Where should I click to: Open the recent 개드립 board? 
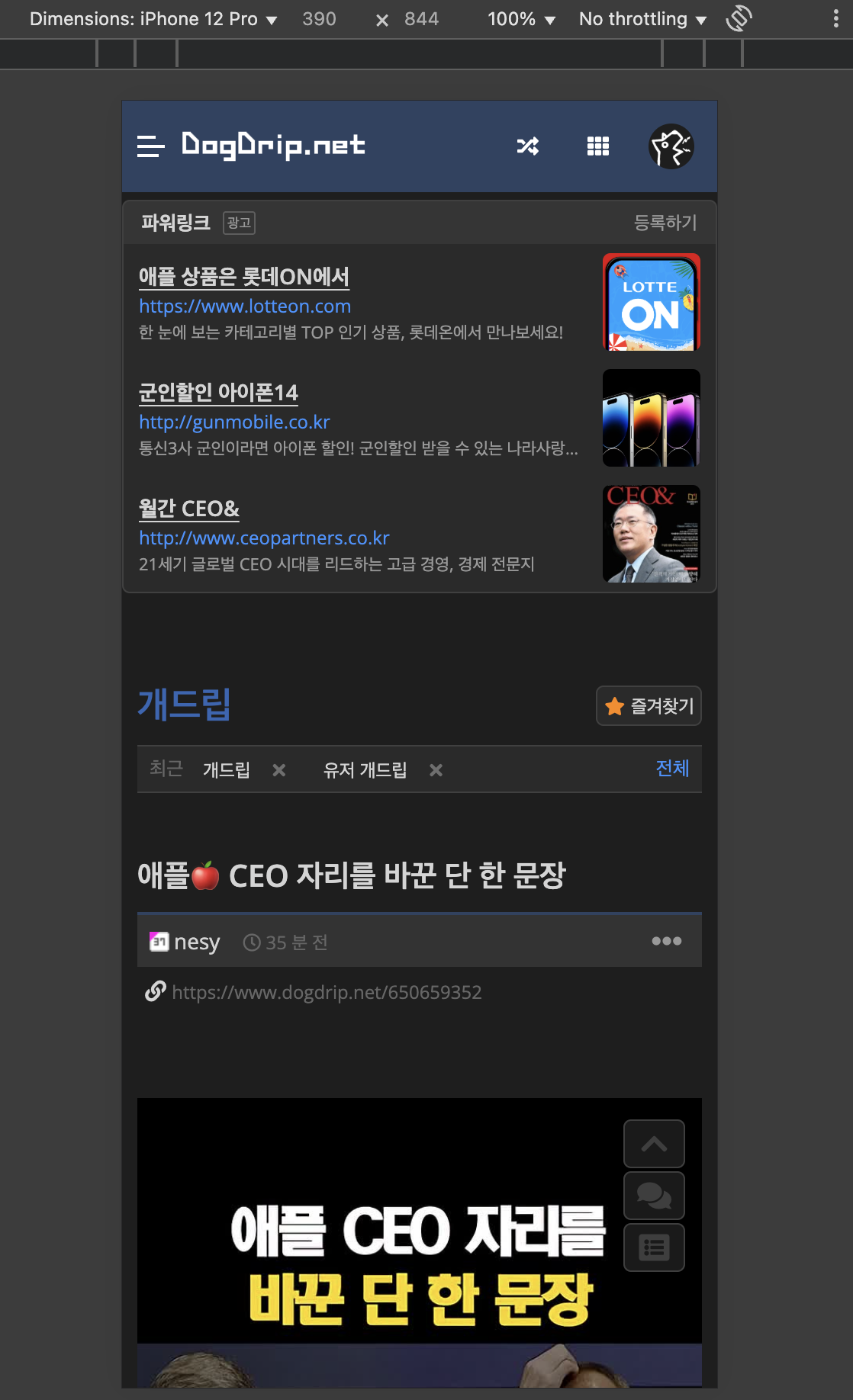tap(227, 770)
